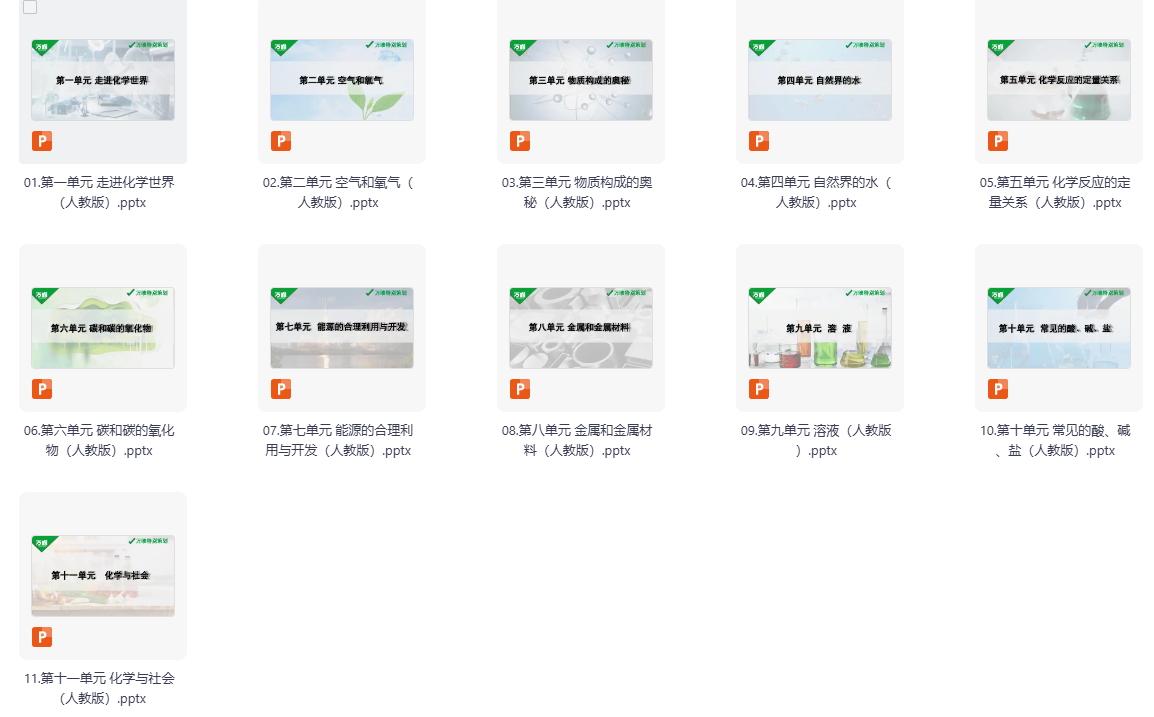The image size is (1154, 717).
Task: View 07.第七单元 能源的合理利用与开发 file
Action: (x=342, y=328)
